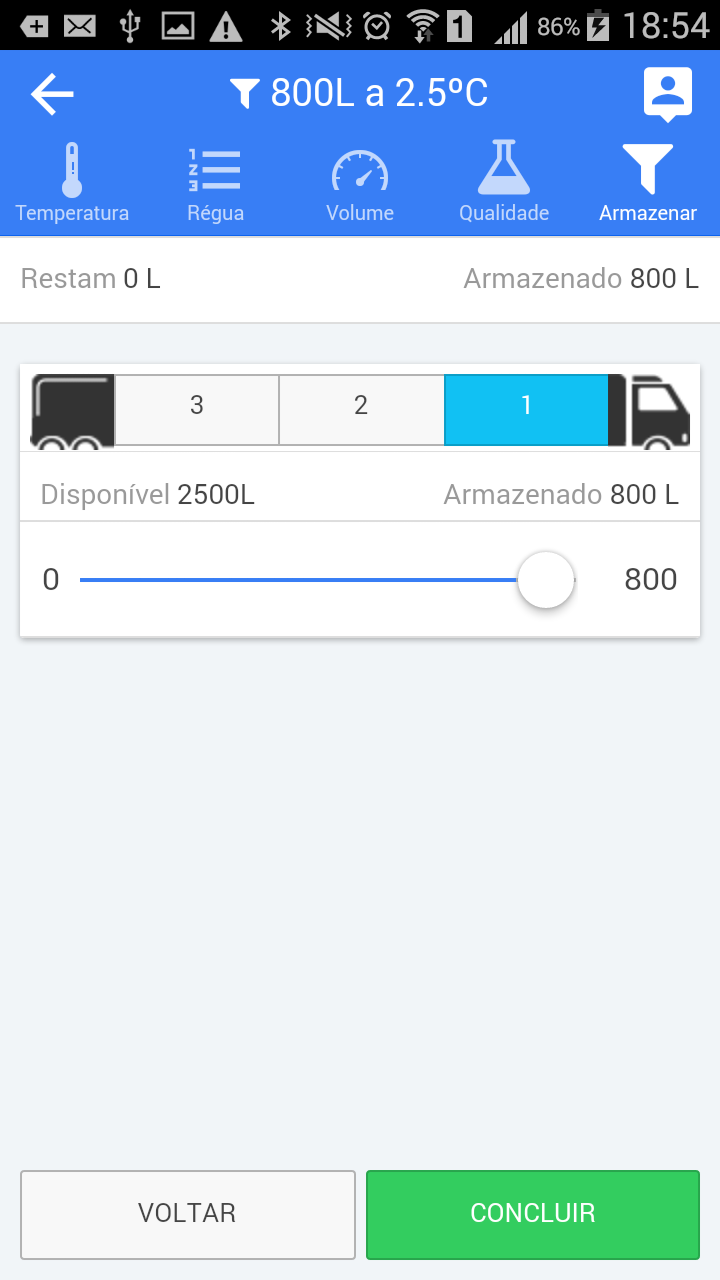Tap truck compartment 1
This screenshot has width=720, height=1280.
coord(526,405)
